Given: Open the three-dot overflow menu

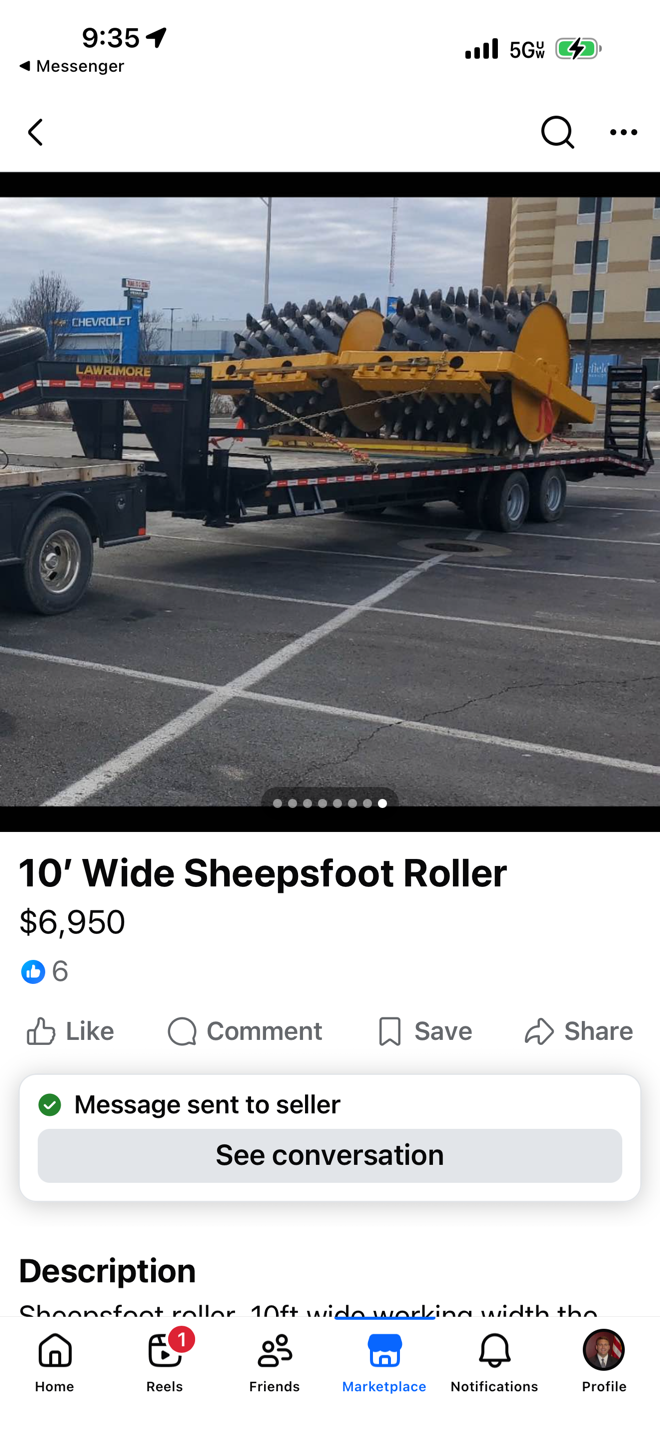Looking at the screenshot, I should pos(623,132).
